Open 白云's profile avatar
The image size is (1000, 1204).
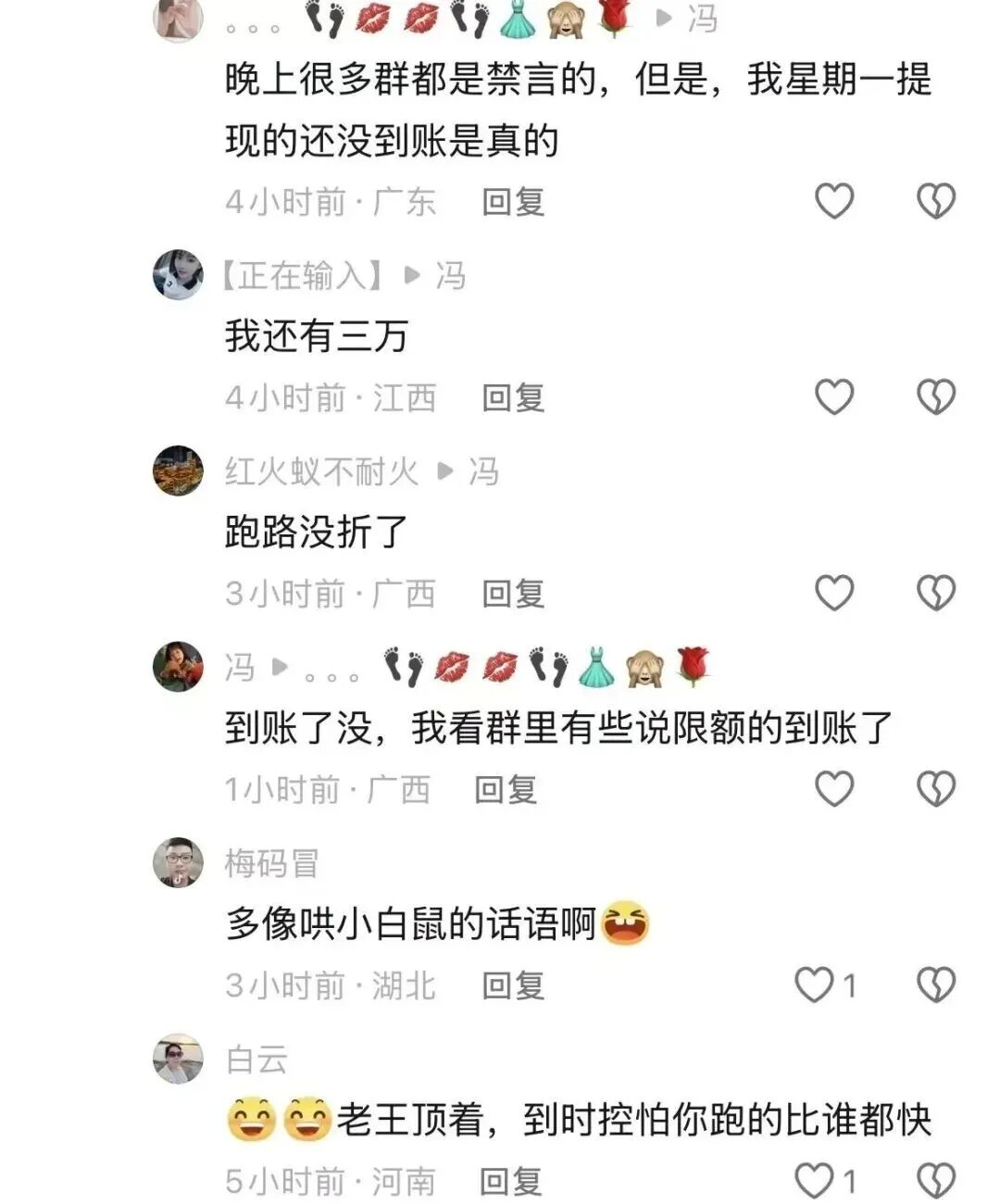pyautogui.click(x=178, y=1059)
